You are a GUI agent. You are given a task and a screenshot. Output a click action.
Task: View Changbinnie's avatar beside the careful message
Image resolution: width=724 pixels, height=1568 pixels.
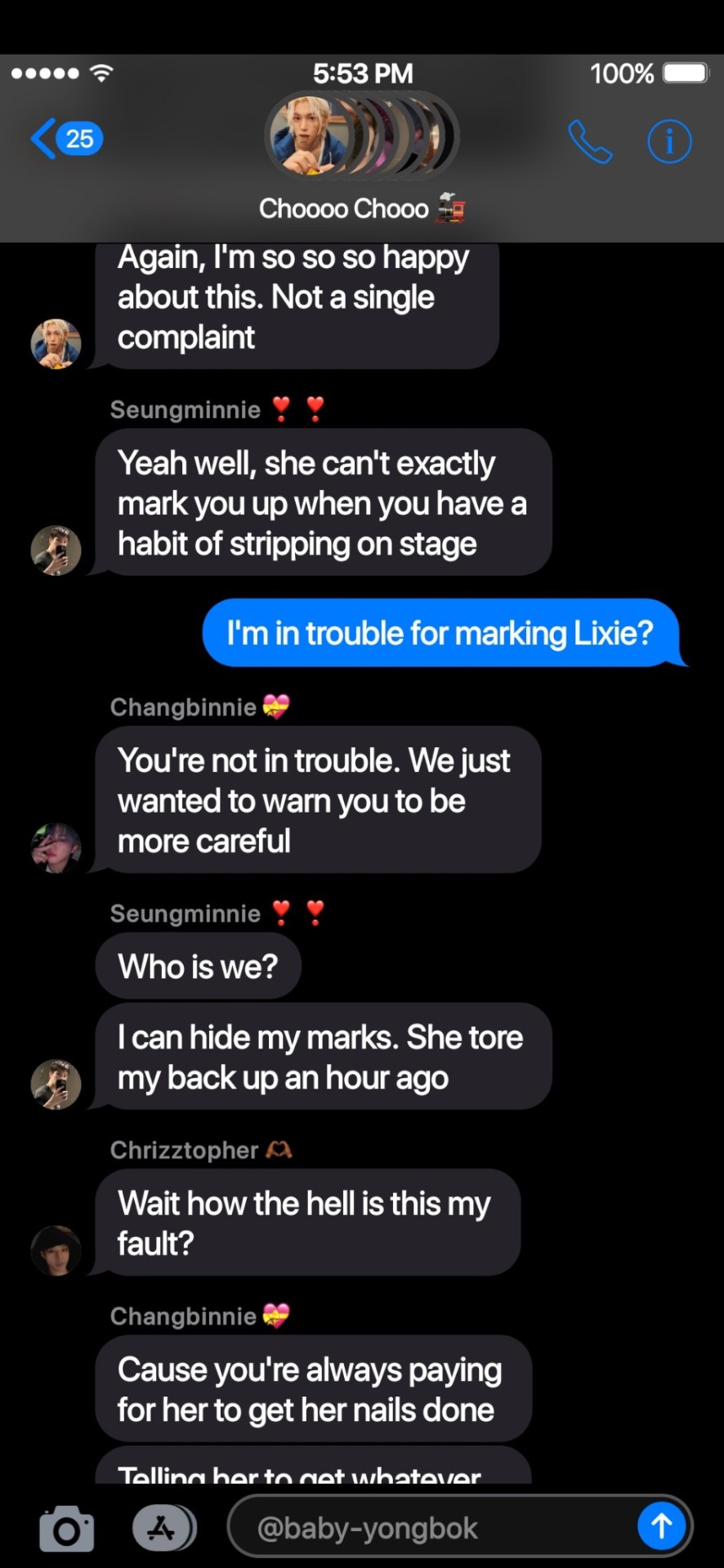(56, 848)
